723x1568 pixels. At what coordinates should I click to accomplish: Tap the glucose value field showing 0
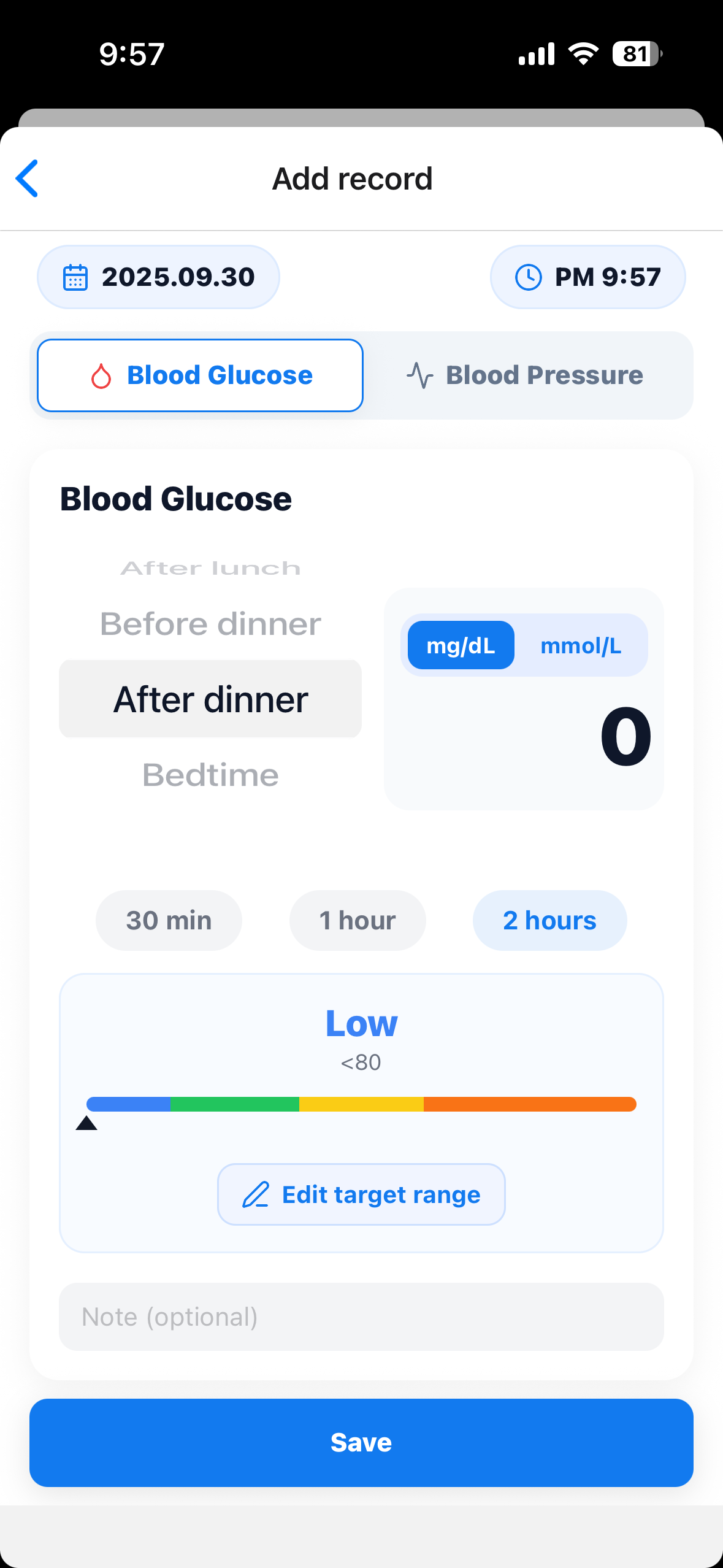coord(624,736)
